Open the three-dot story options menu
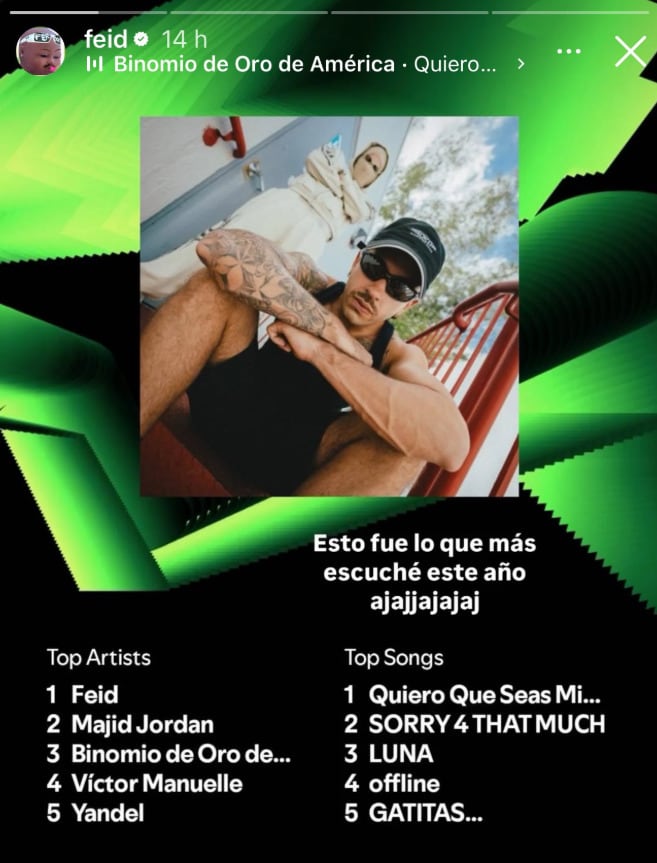This screenshot has height=863, width=657. click(569, 50)
